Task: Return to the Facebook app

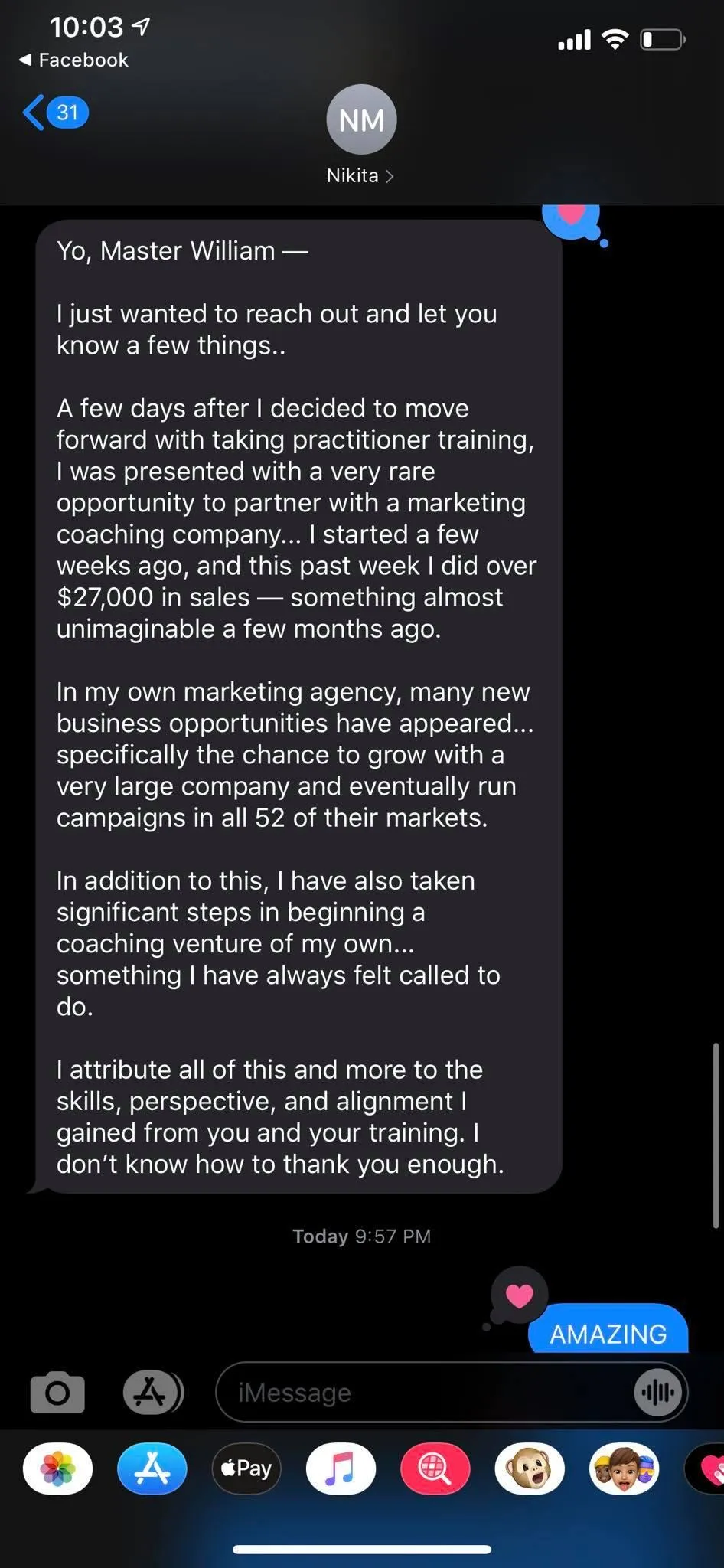Action: point(74,60)
